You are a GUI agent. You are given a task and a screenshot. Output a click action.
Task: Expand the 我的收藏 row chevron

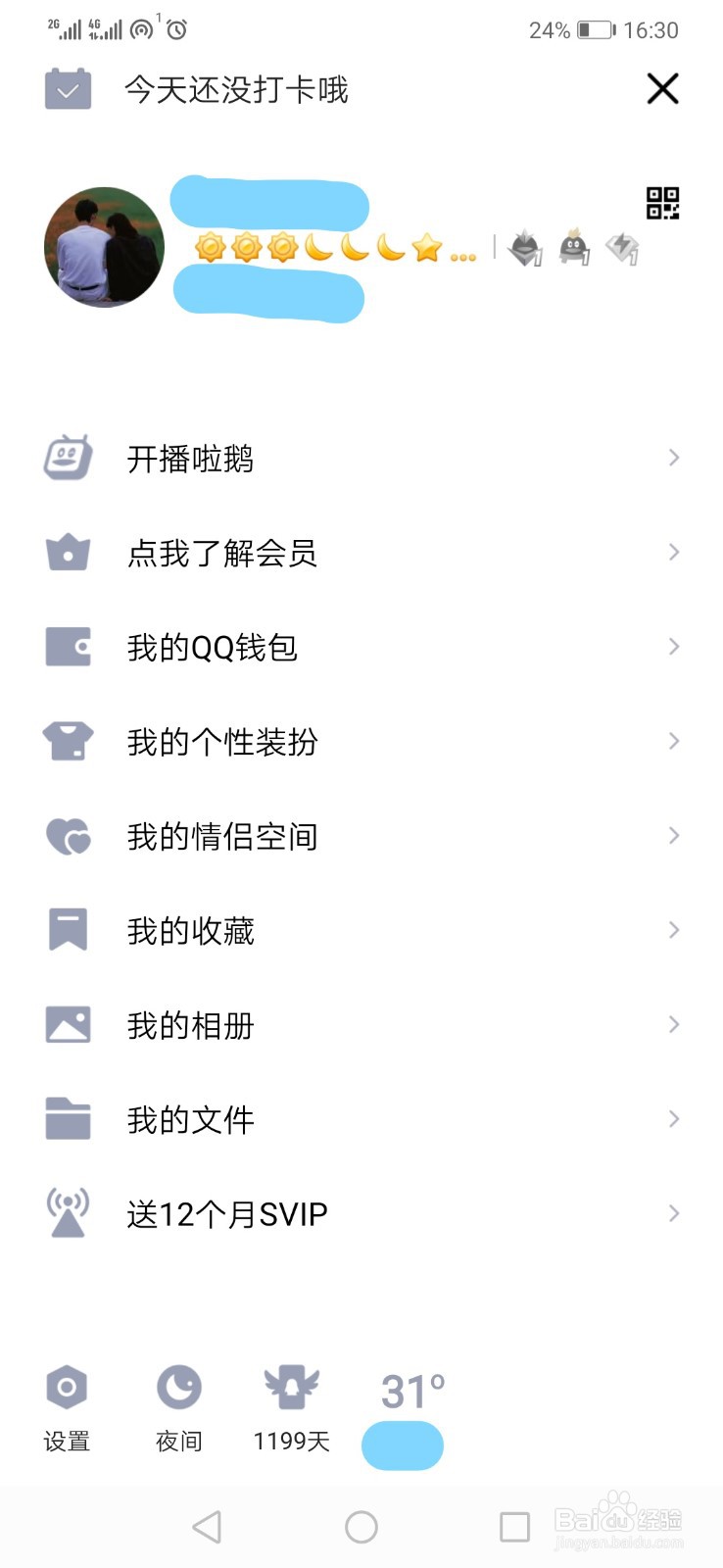click(673, 929)
